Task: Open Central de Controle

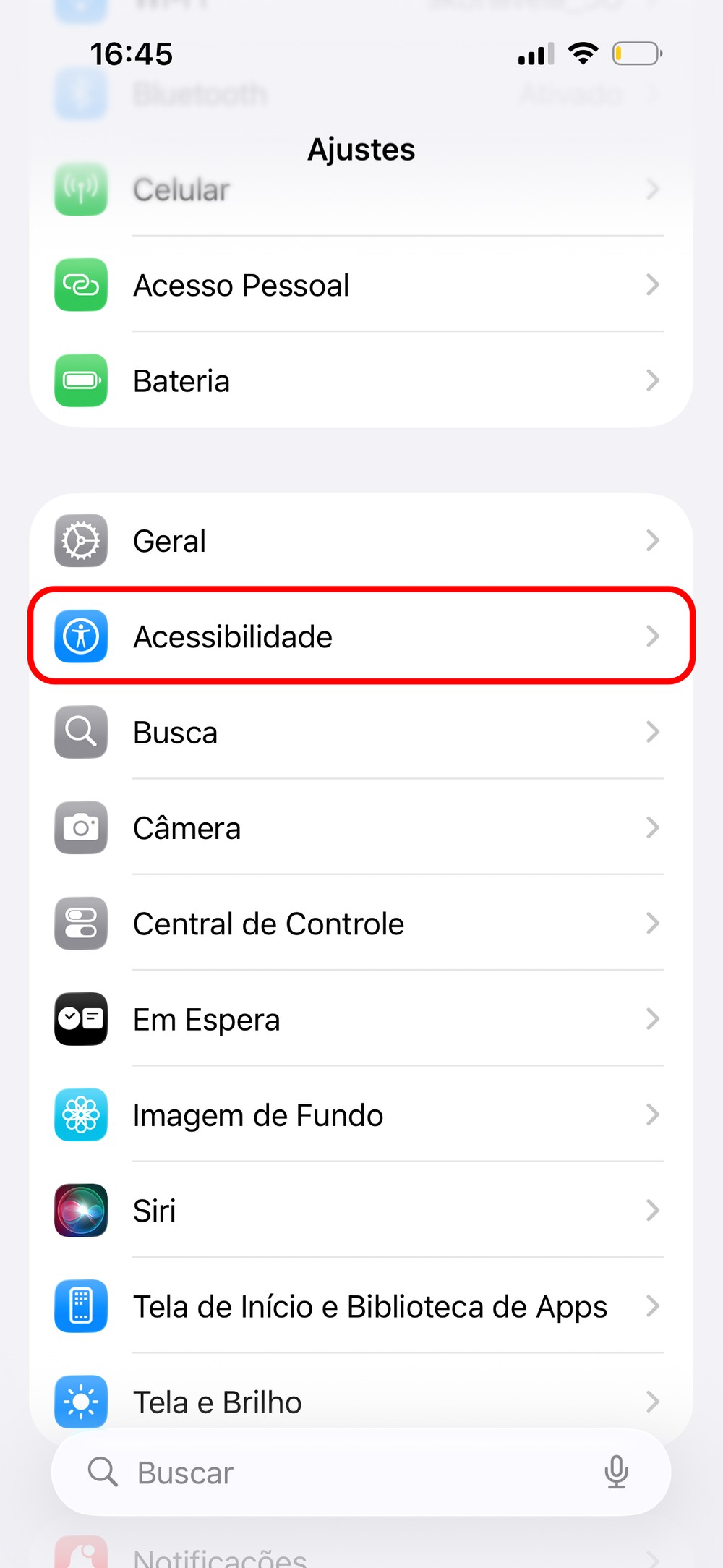Action: click(360, 924)
